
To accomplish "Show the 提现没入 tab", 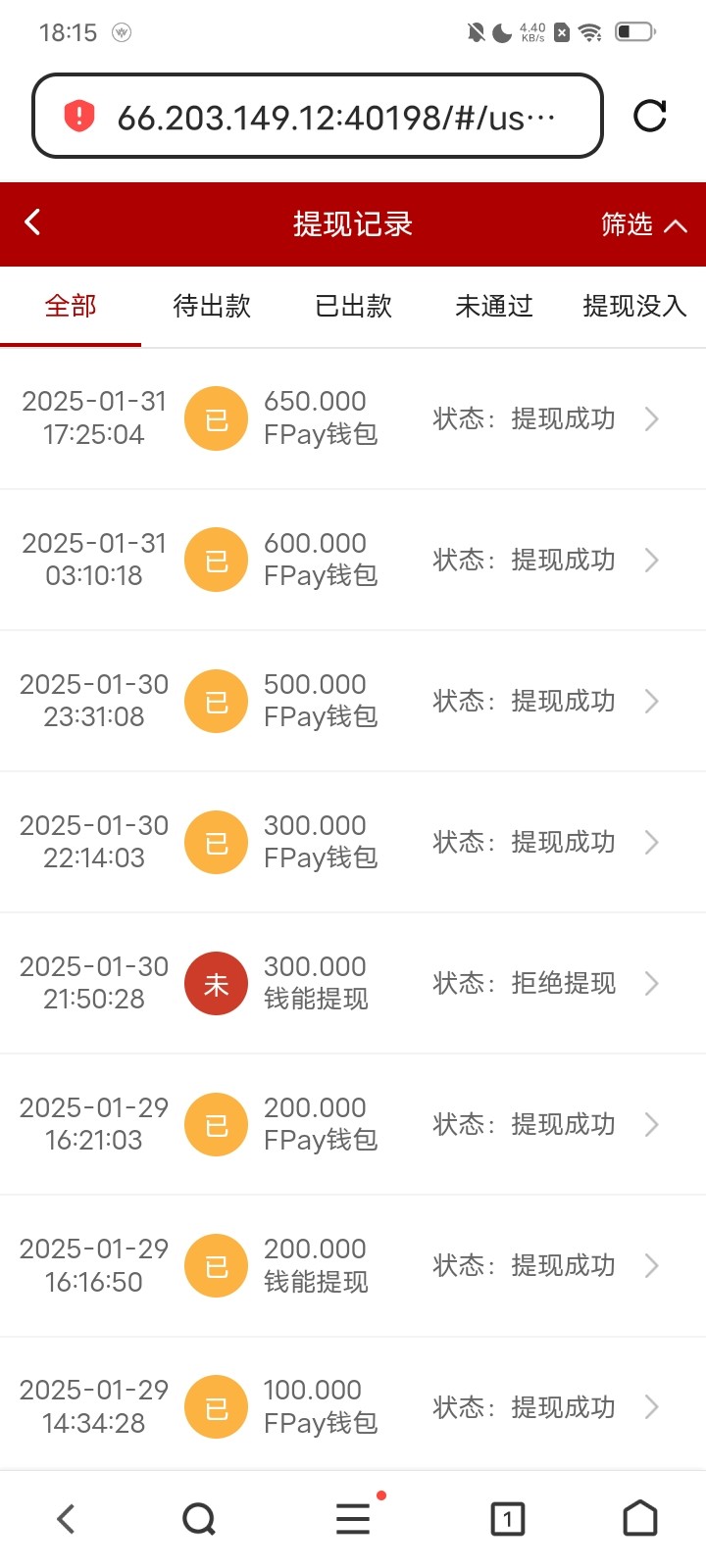I will click(x=633, y=307).
